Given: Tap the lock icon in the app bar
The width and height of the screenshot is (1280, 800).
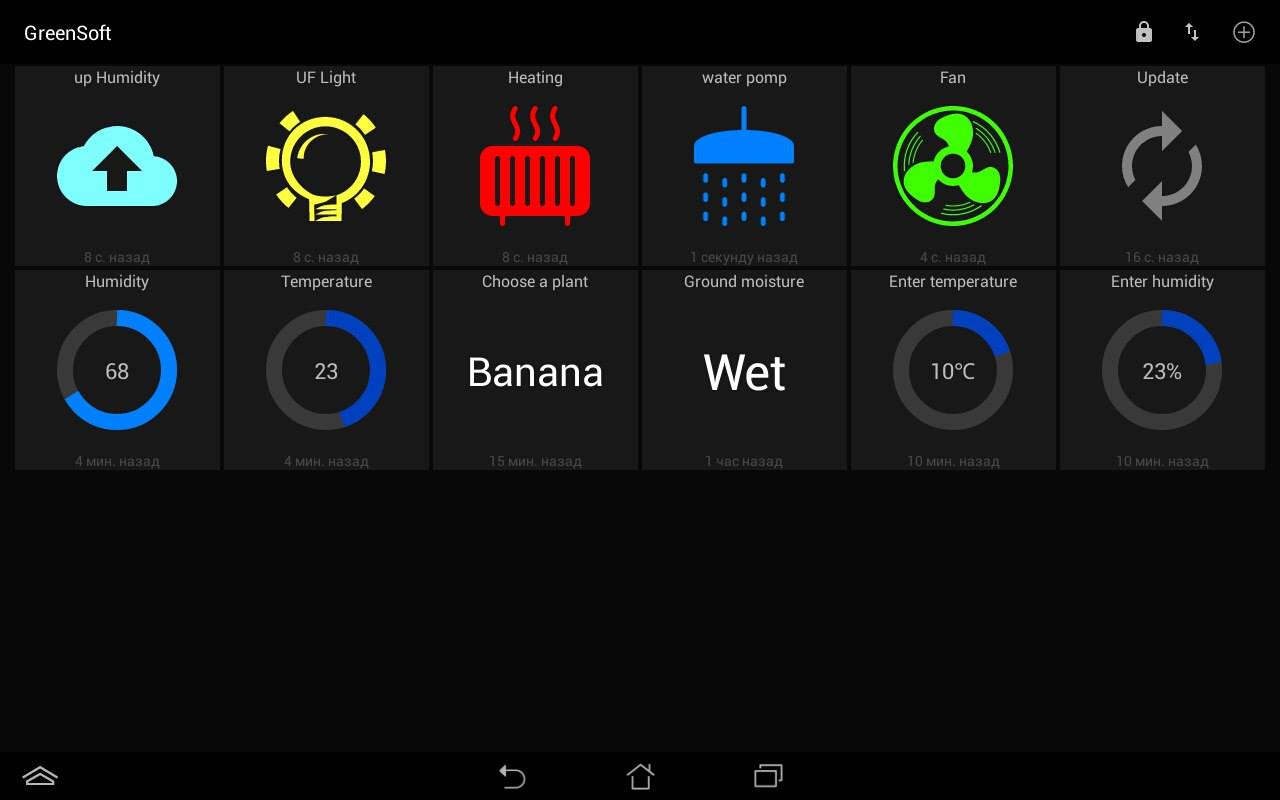Looking at the screenshot, I should click(x=1143, y=32).
